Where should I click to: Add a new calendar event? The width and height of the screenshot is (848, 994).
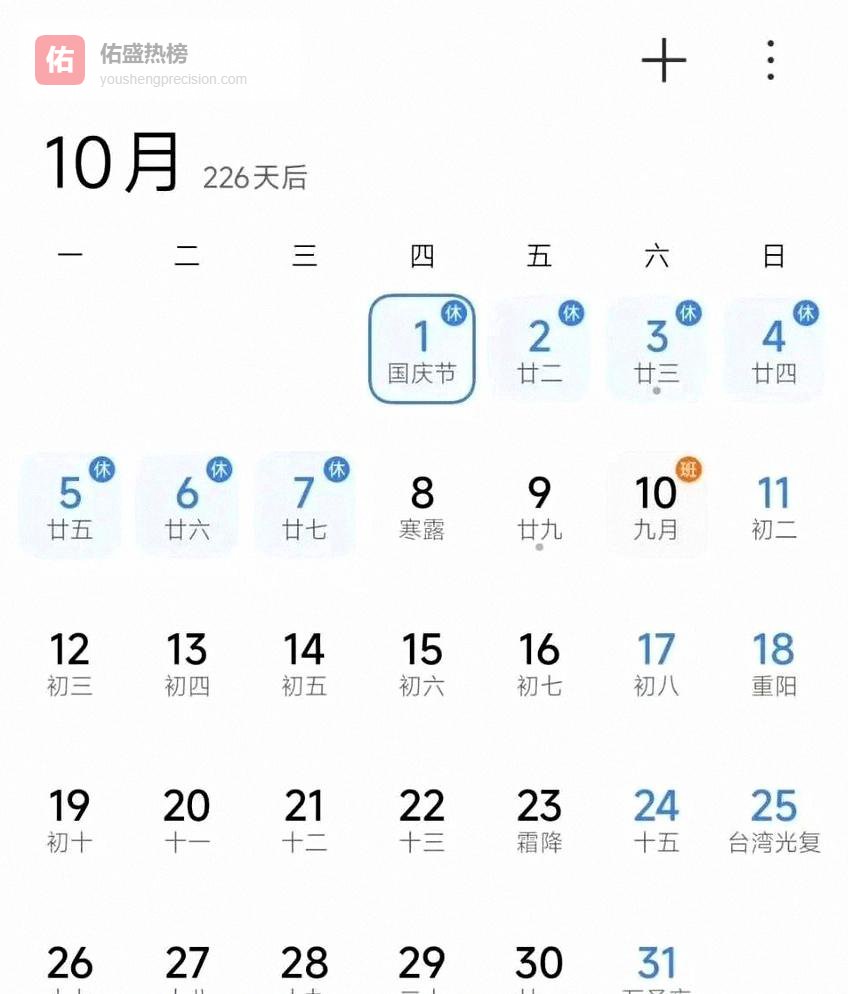(x=663, y=61)
